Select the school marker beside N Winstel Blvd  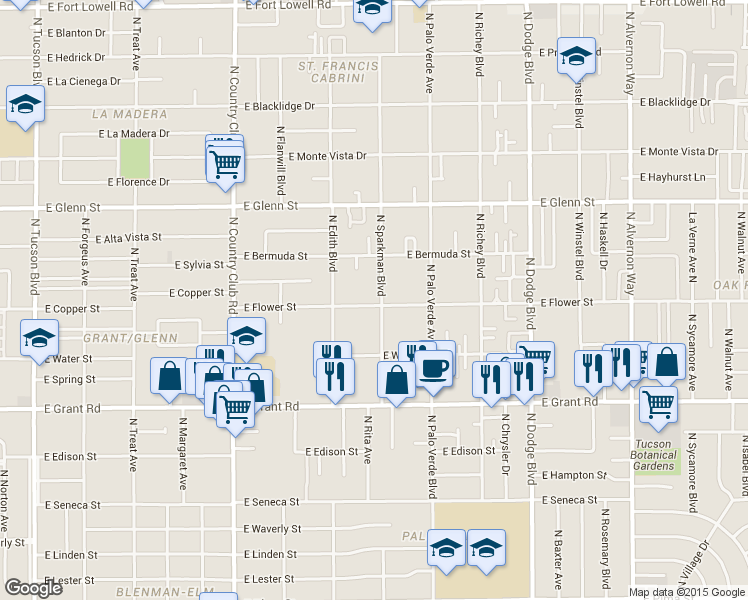[577, 57]
